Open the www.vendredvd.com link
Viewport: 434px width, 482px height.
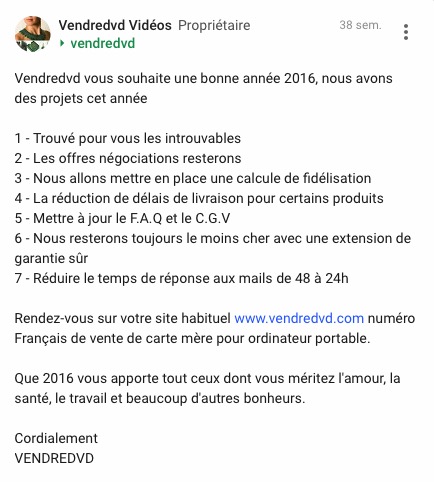[x=299, y=318]
